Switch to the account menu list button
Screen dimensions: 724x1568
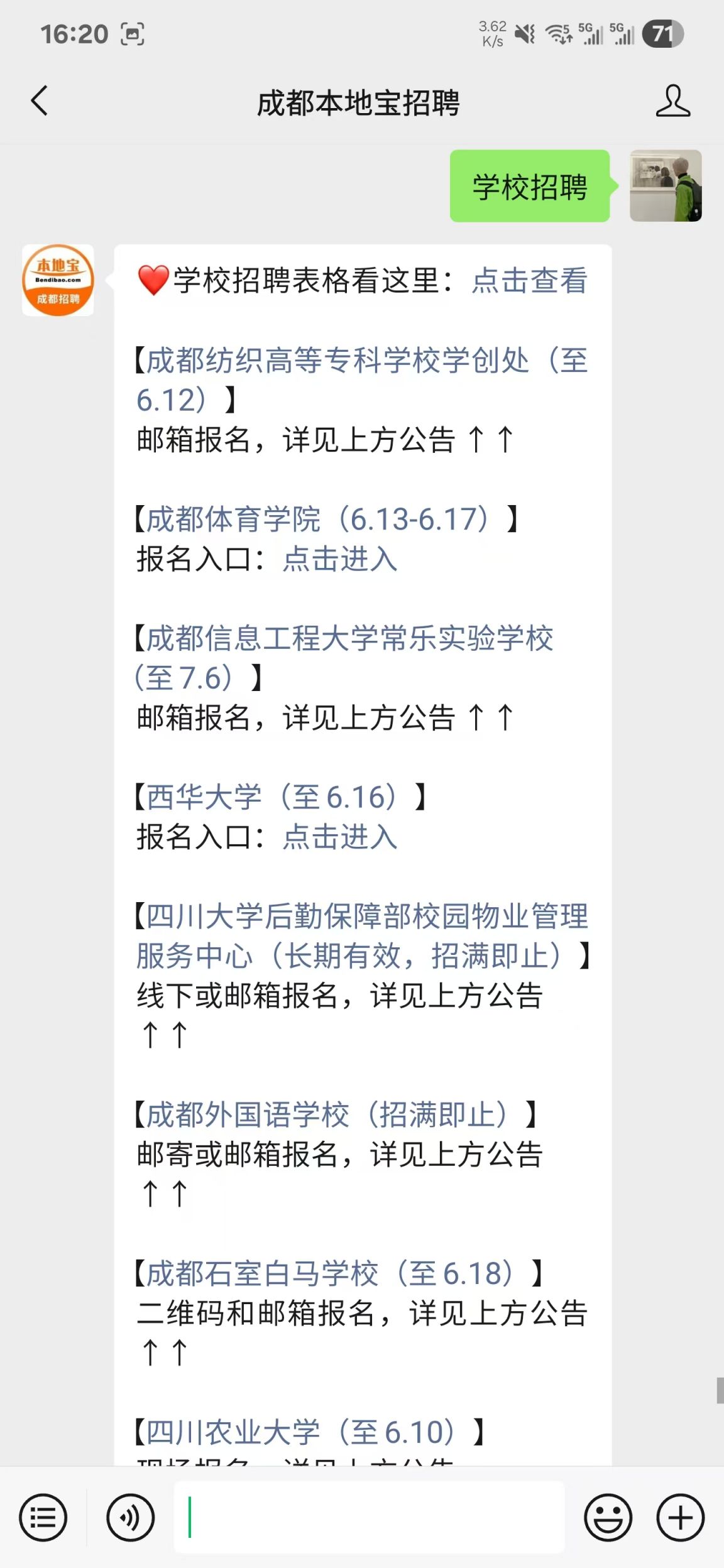coord(43,1518)
